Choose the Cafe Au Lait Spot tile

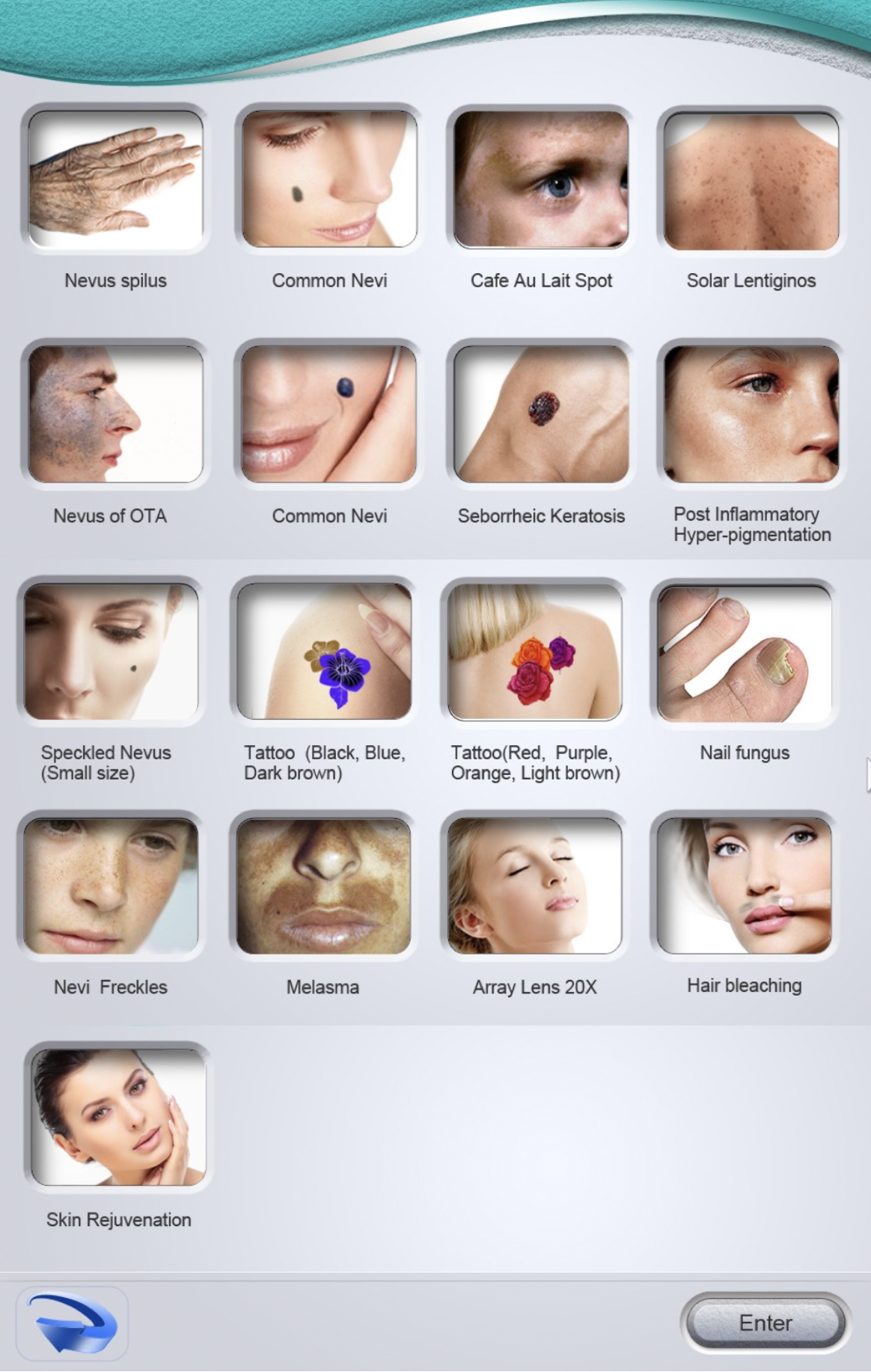tap(541, 180)
